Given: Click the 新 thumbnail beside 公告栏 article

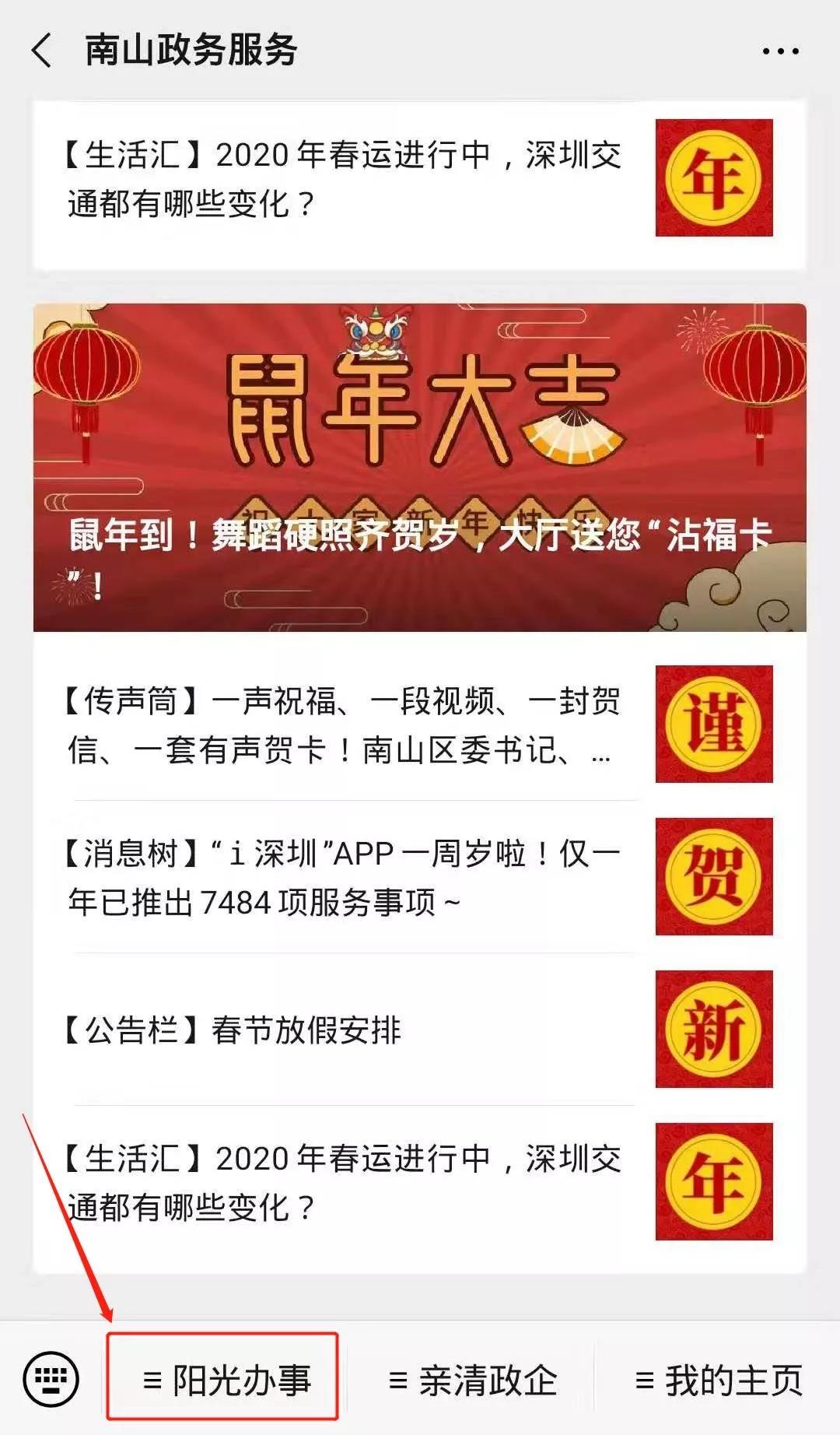Looking at the screenshot, I should pyautogui.click(x=712, y=1027).
